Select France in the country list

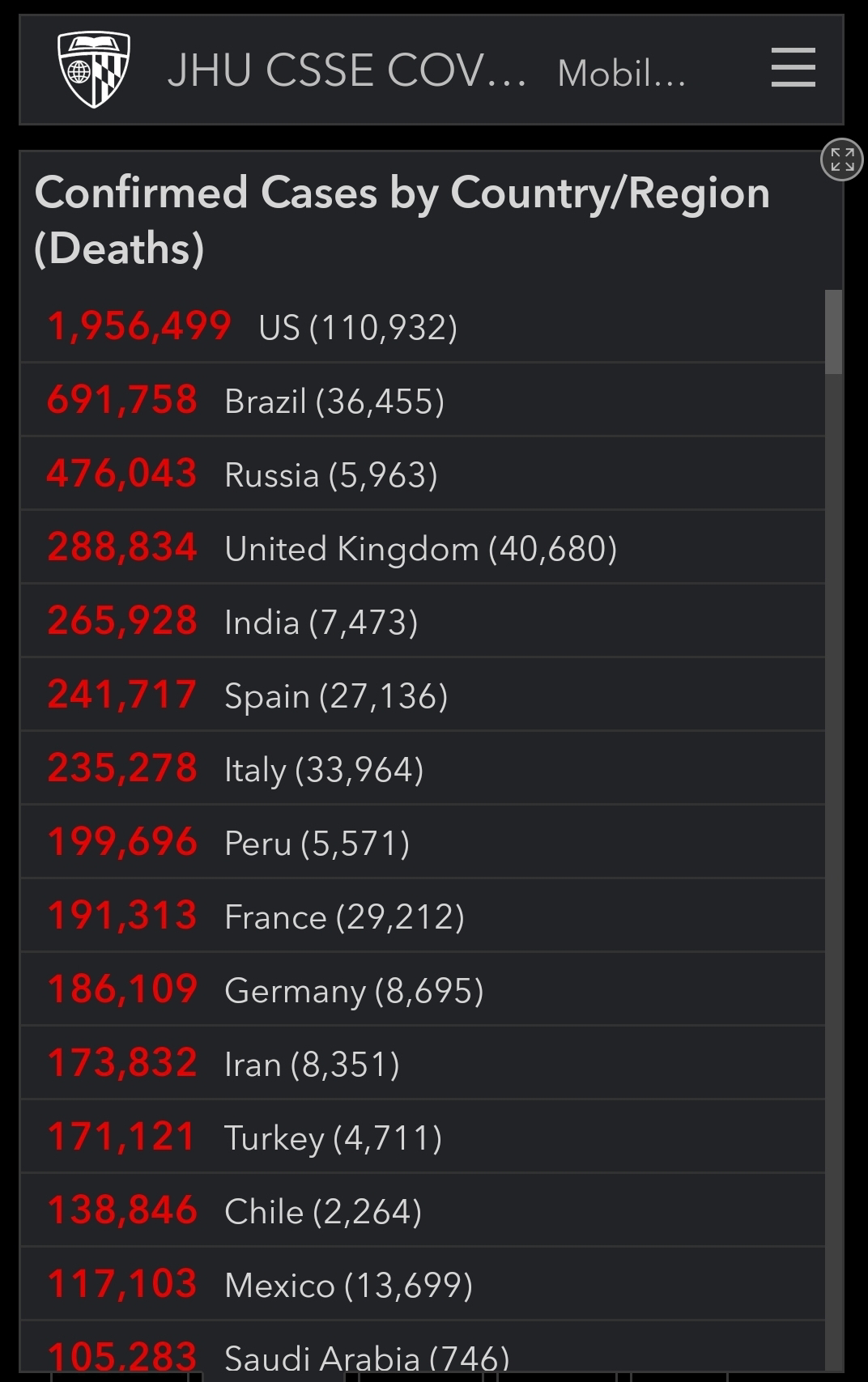[423, 916]
